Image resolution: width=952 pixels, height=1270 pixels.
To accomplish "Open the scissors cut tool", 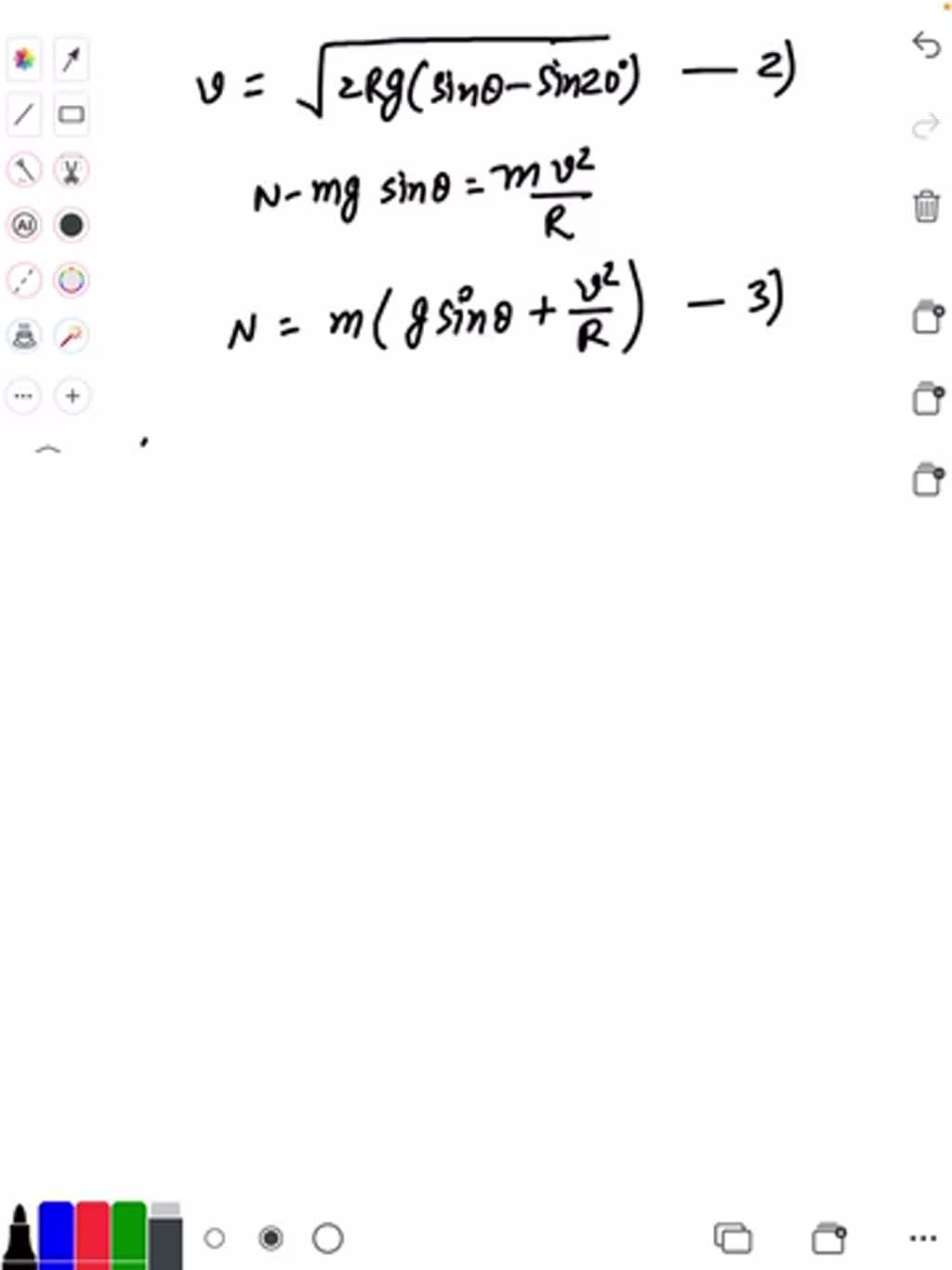I will point(71,169).
